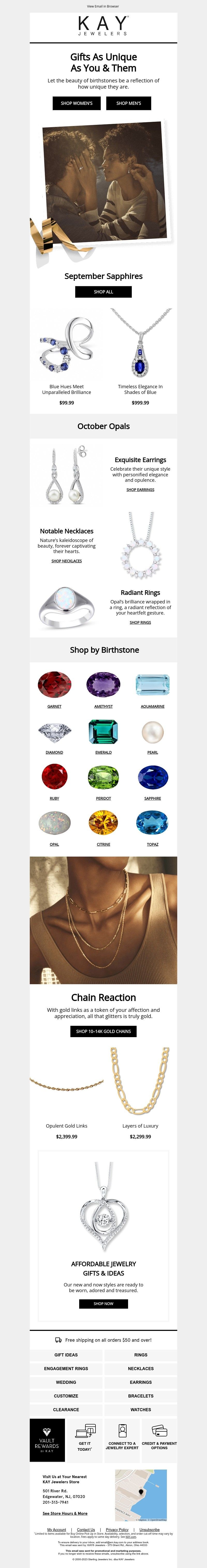Open View Email in Browser link
Screen dimensions: 207x1568
point(103,6)
